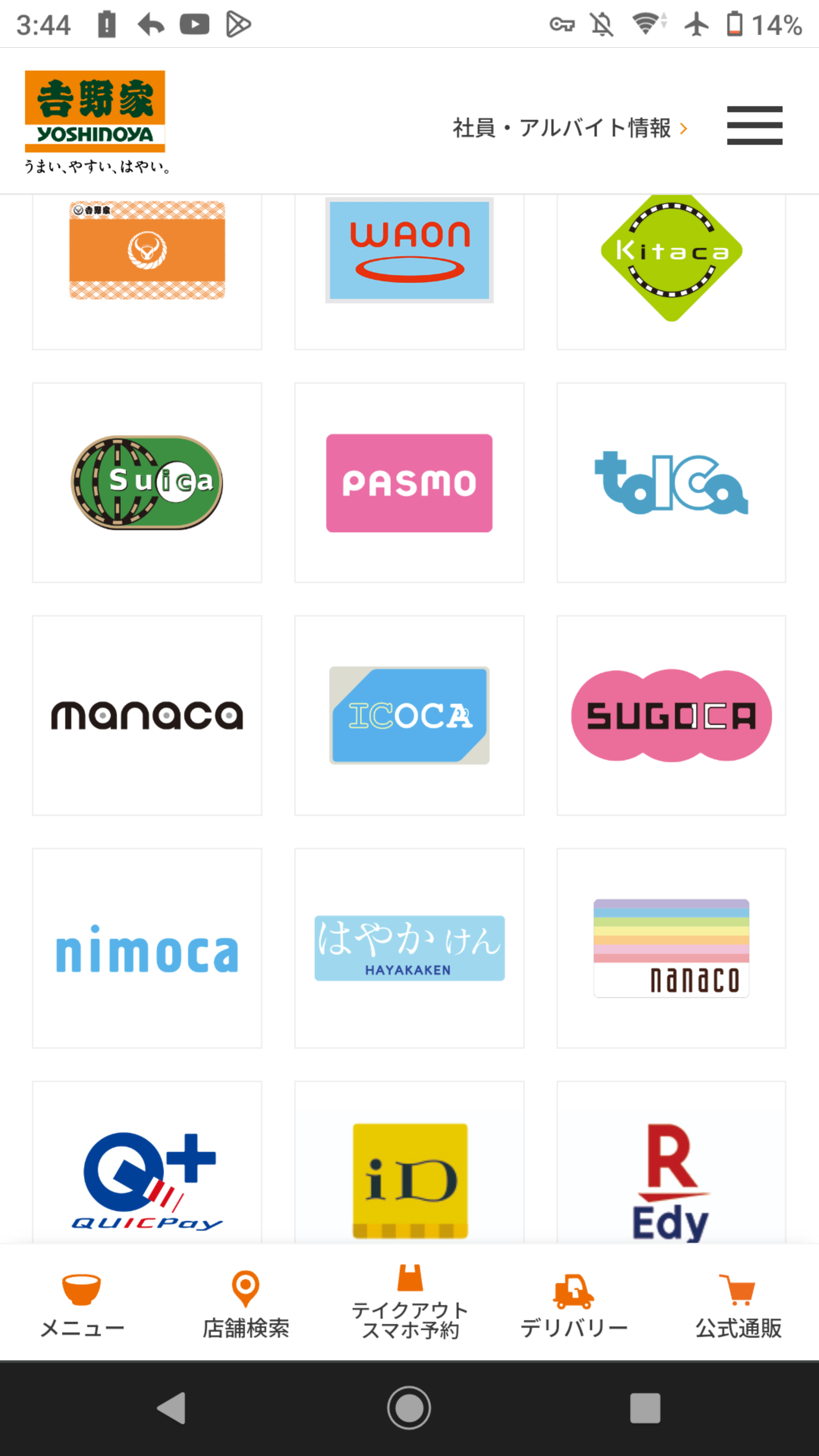The height and width of the screenshot is (1456, 819).
Task: Tap the nimoca card tile
Action: point(147,948)
